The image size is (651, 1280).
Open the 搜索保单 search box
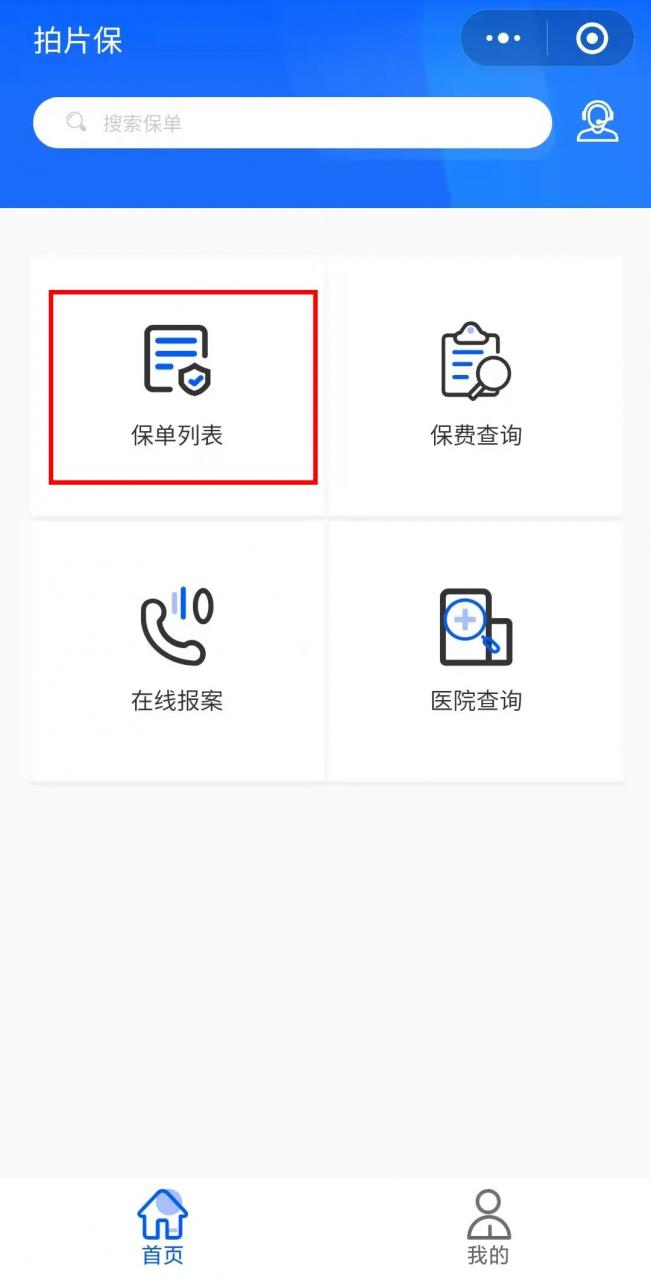(x=292, y=123)
